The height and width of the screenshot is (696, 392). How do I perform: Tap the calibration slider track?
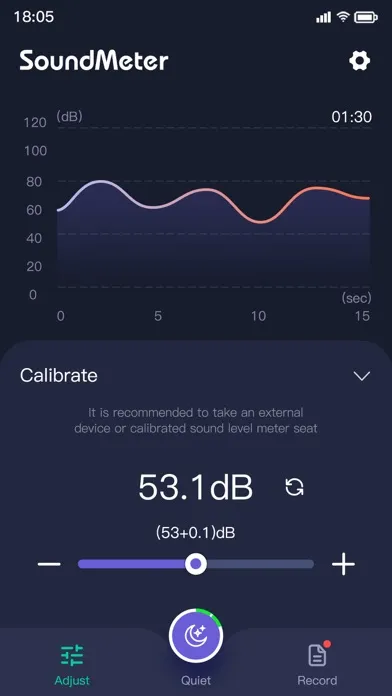click(196, 564)
